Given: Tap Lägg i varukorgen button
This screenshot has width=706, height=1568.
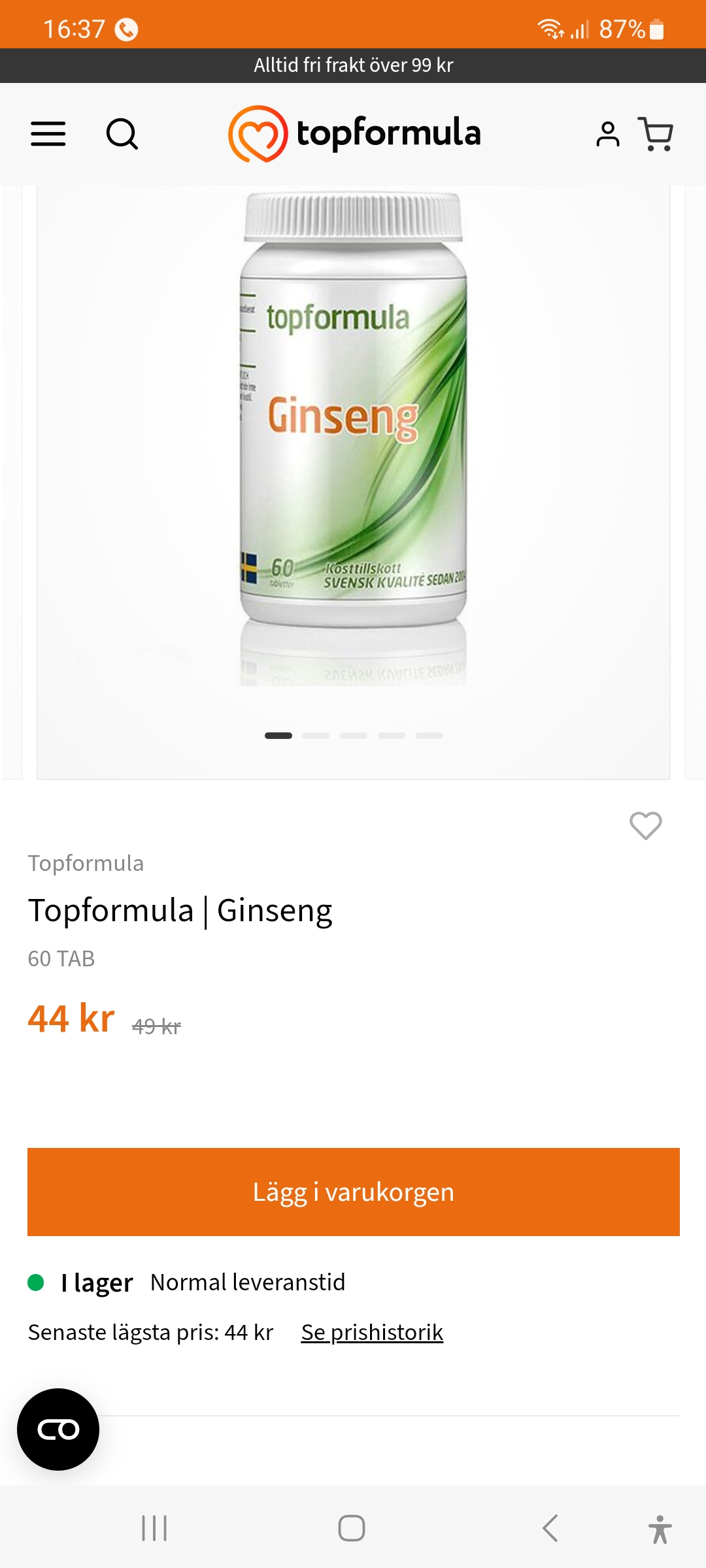Looking at the screenshot, I should (353, 1192).
